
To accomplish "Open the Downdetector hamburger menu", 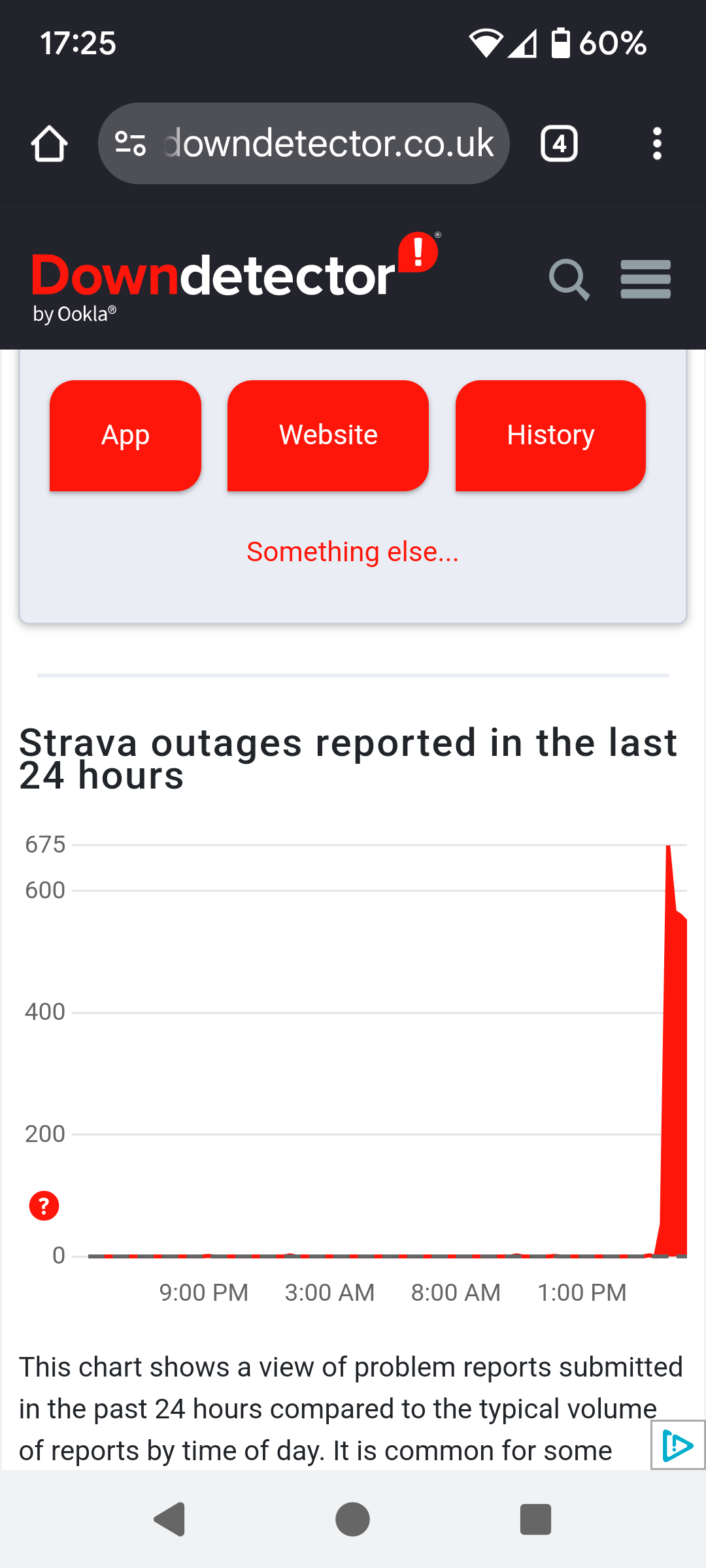I will 646,280.
